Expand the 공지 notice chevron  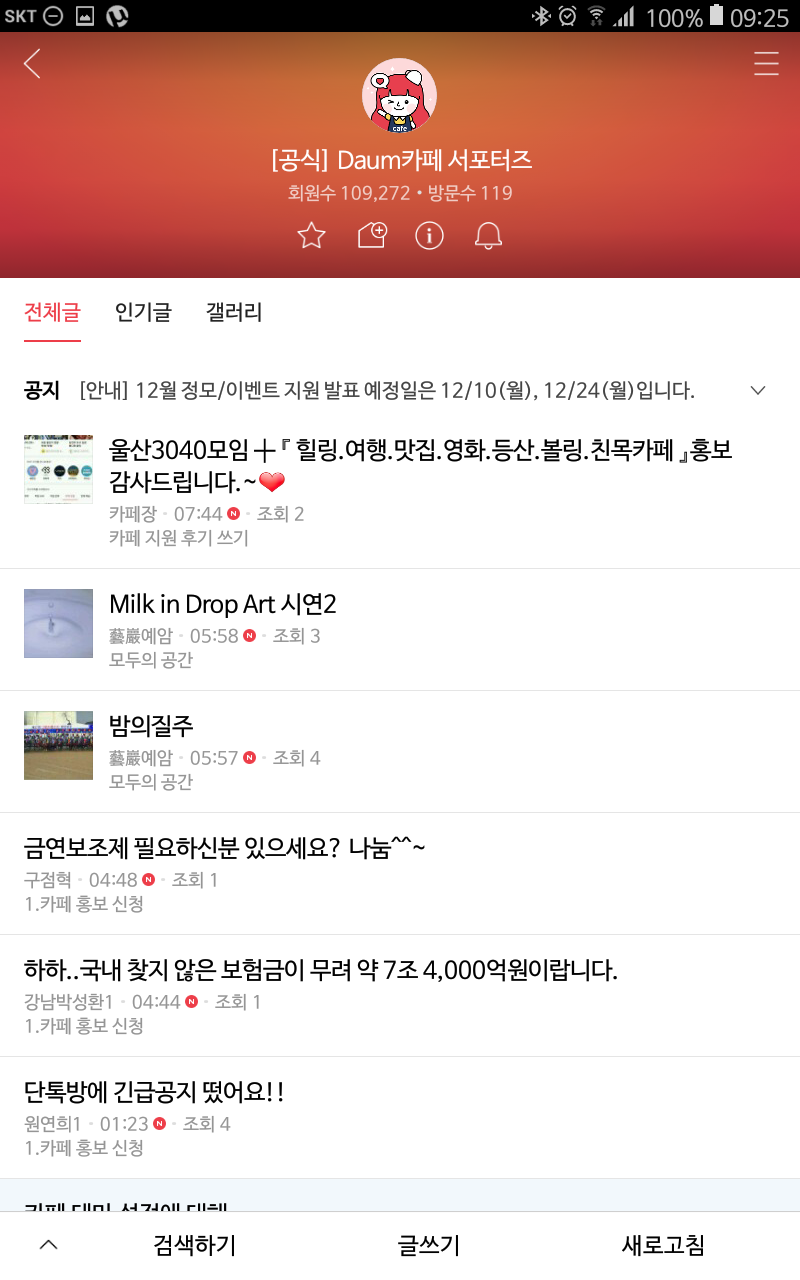758,390
